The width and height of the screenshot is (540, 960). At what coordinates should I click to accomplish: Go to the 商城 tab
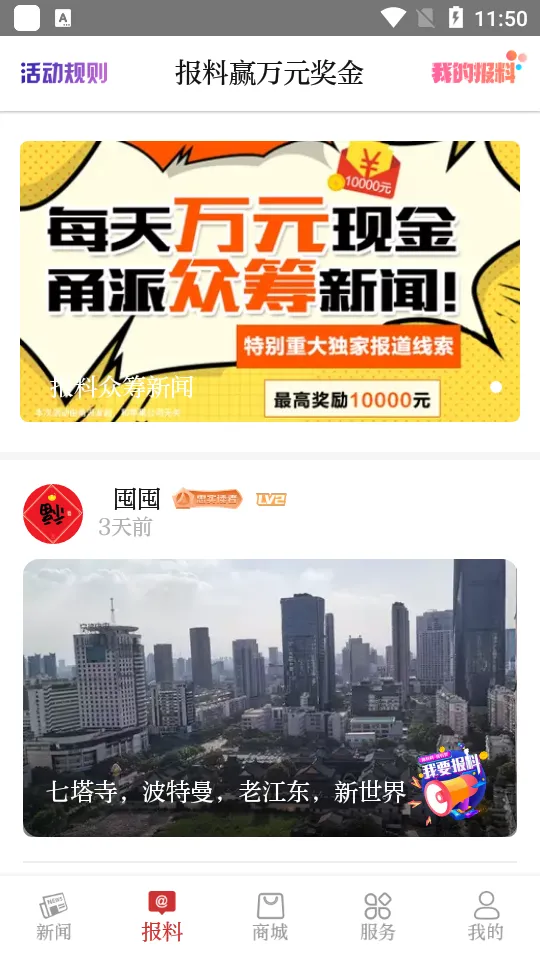(270, 917)
